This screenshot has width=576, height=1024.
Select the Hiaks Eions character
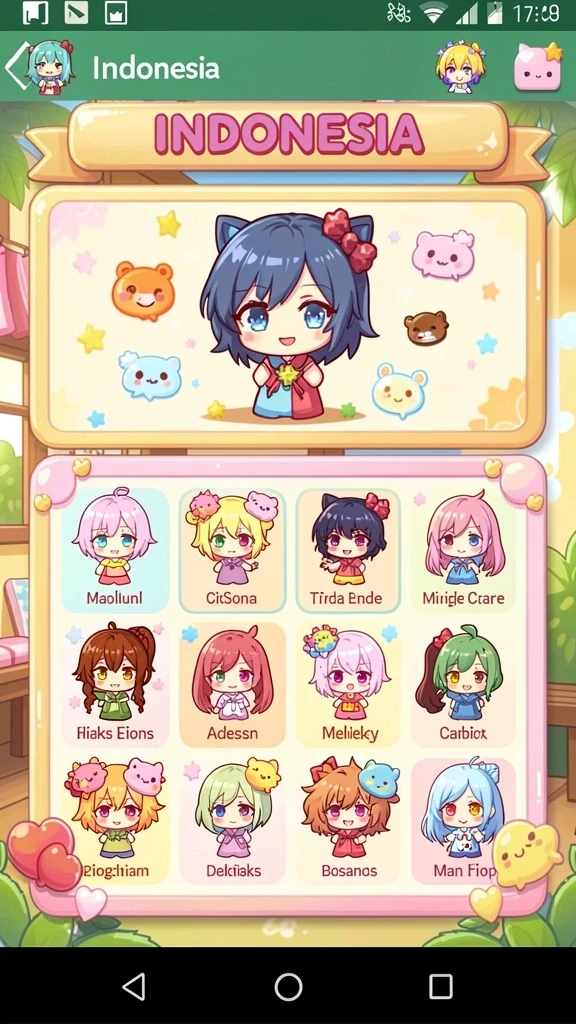click(x=115, y=684)
